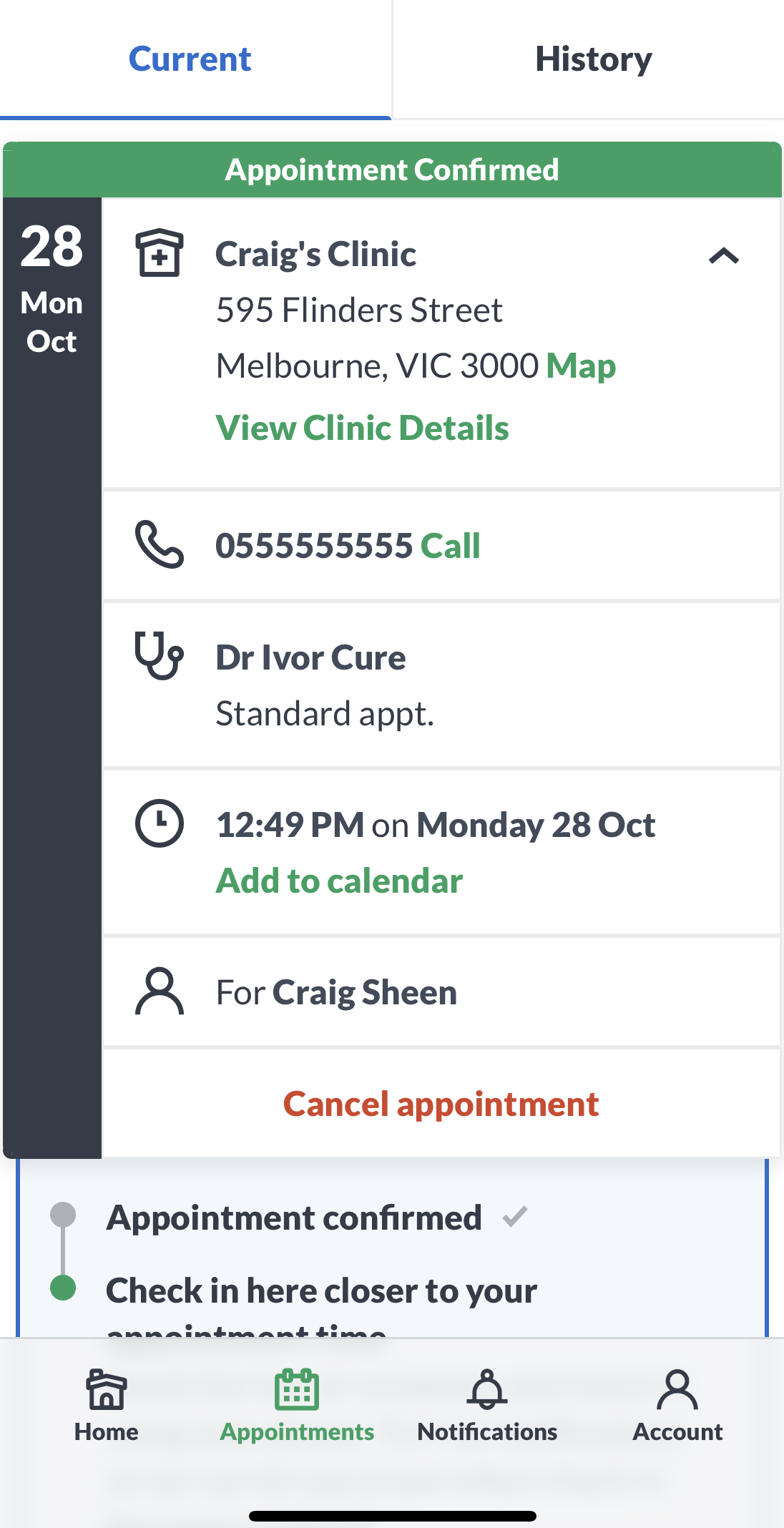Collapse appointment details with the chevron
This screenshot has height=1528, width=784.
pos(723,255)
